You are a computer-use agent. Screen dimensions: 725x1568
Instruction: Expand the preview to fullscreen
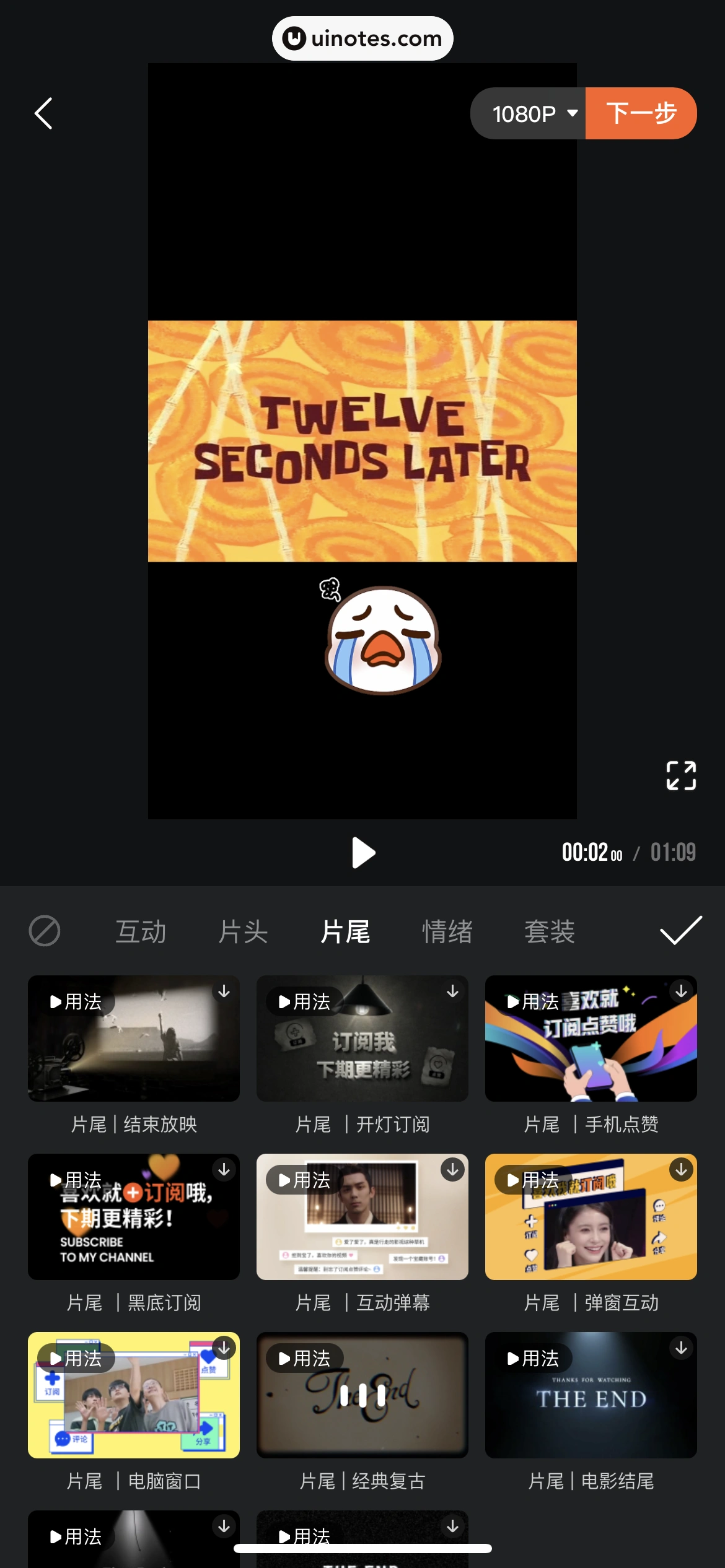(680, 775)
